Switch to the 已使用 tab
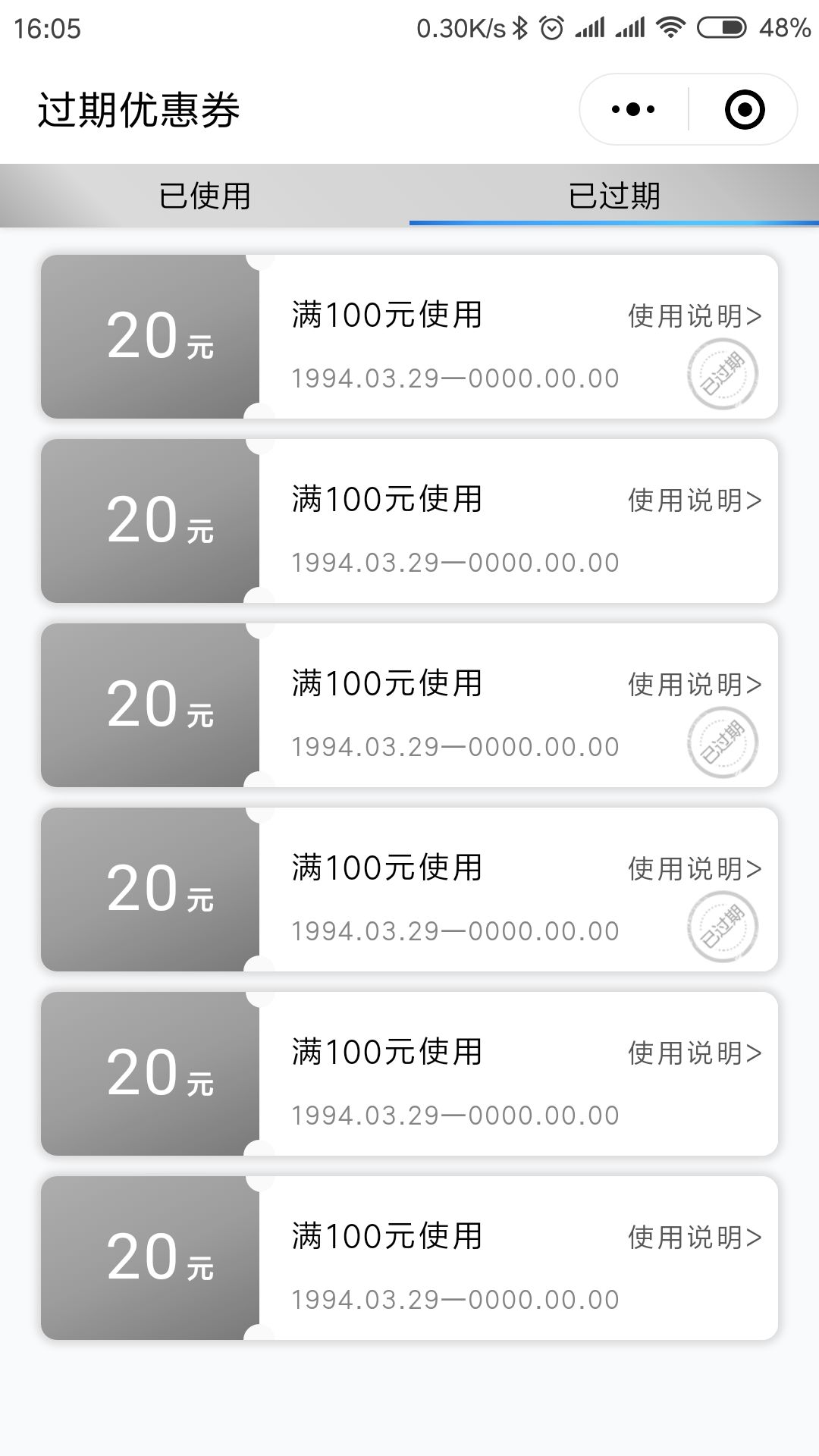Screen dimensions: 819x1456 pyautogui.click(x=205, y=196)
